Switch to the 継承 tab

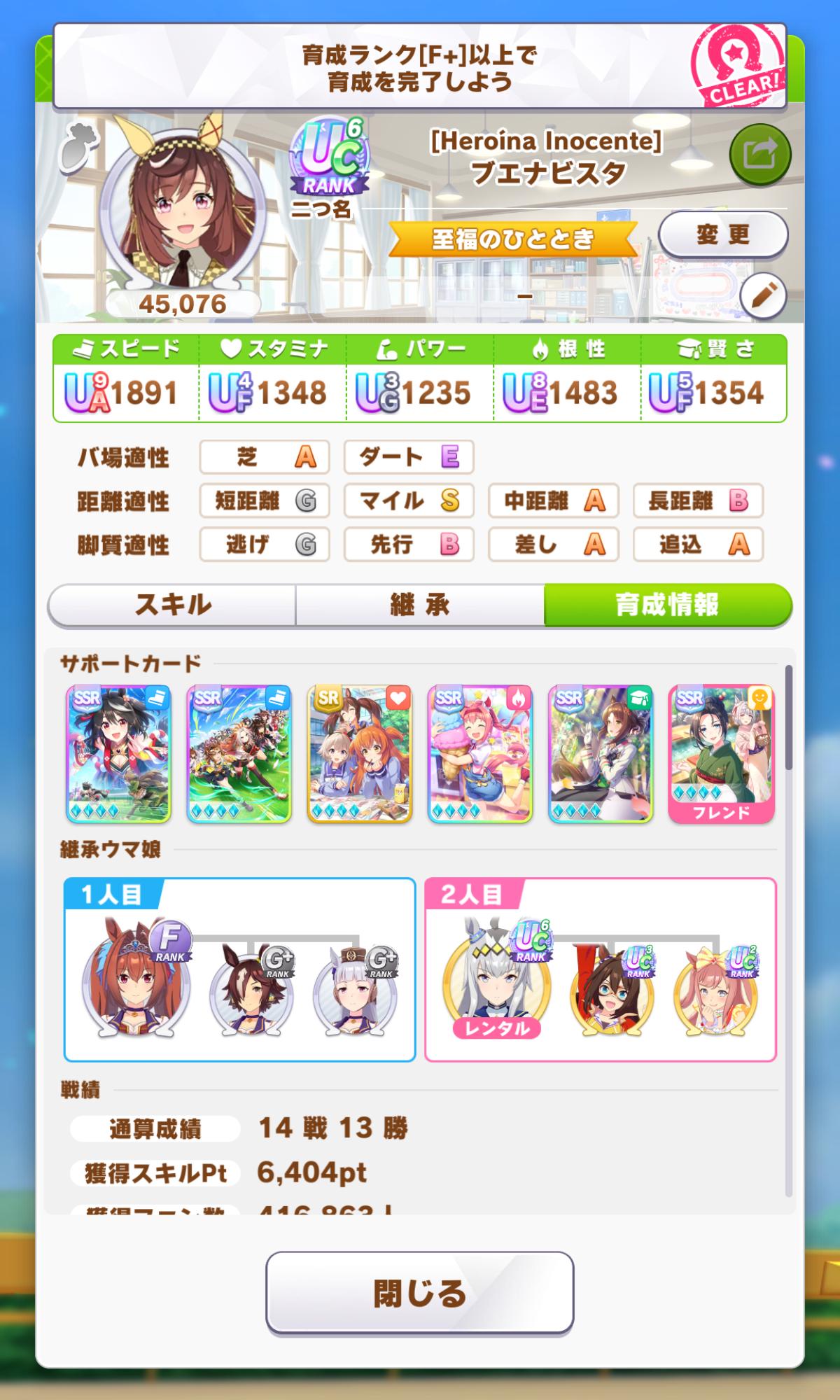(x=419, y=605)
